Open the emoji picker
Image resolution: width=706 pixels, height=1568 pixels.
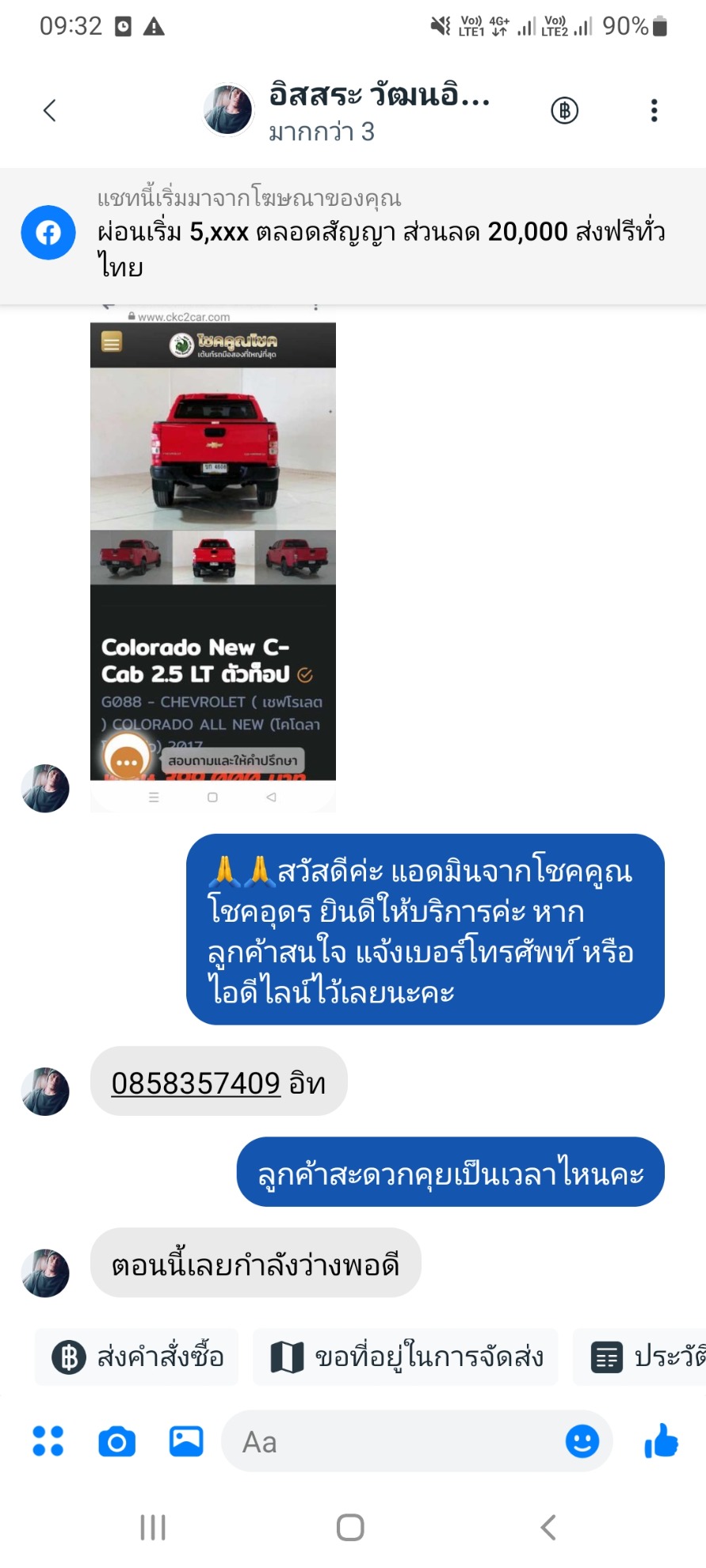(x=582, y=1441)
